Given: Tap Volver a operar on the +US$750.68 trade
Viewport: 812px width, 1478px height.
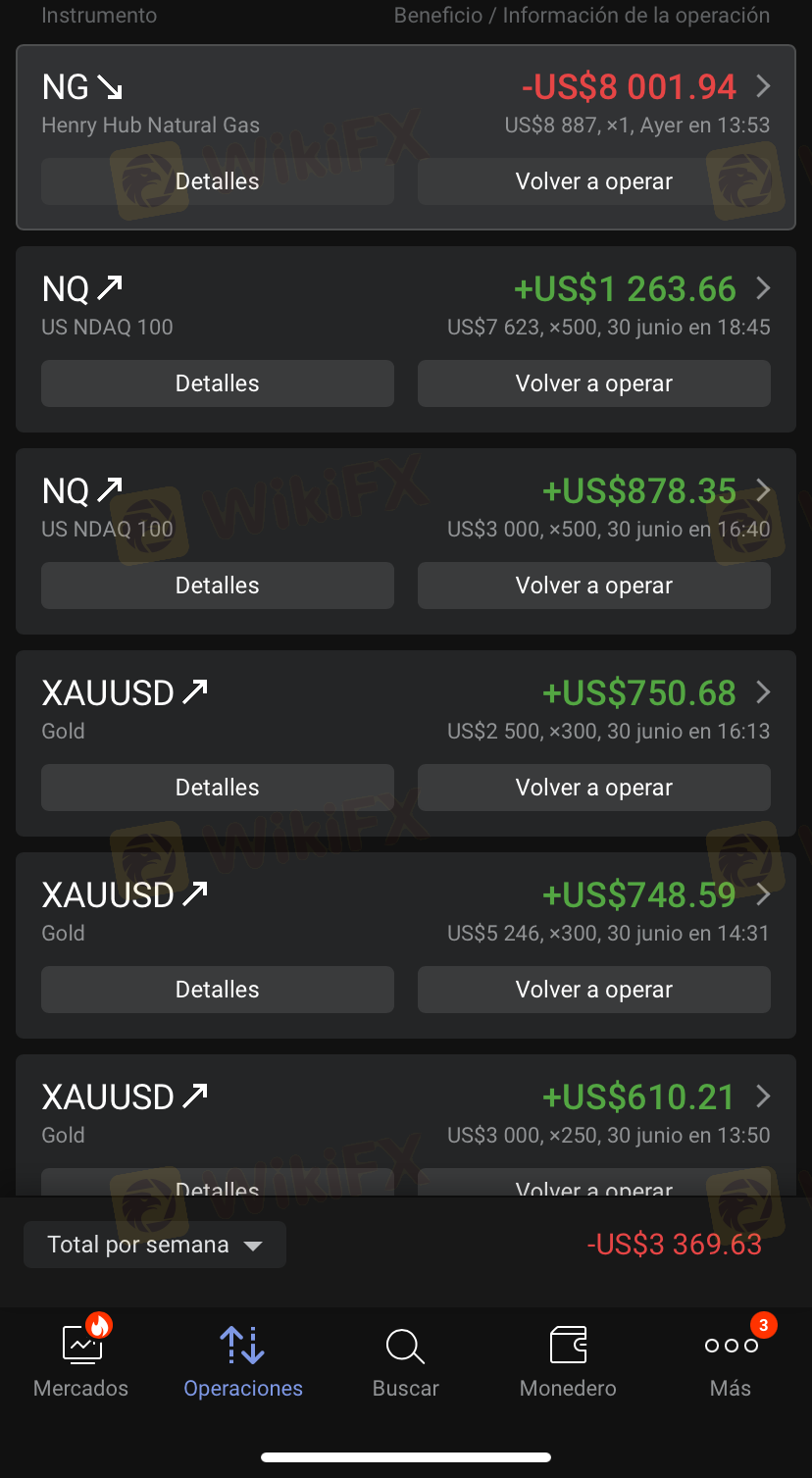Looking at the screenshot, I should 593,788.
